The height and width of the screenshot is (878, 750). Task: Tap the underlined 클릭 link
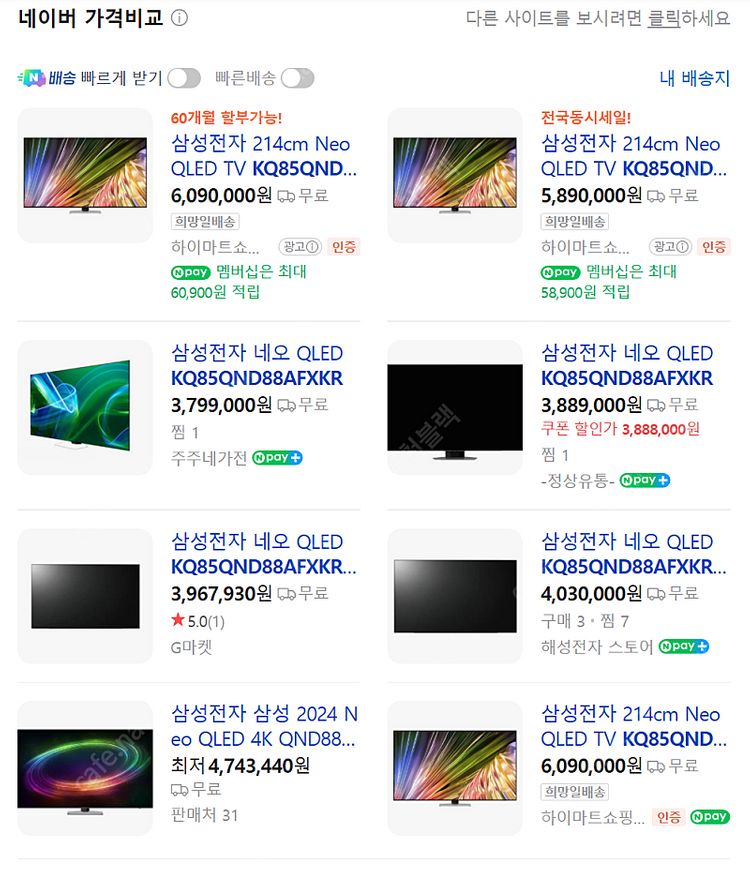(x=664, y=18)
